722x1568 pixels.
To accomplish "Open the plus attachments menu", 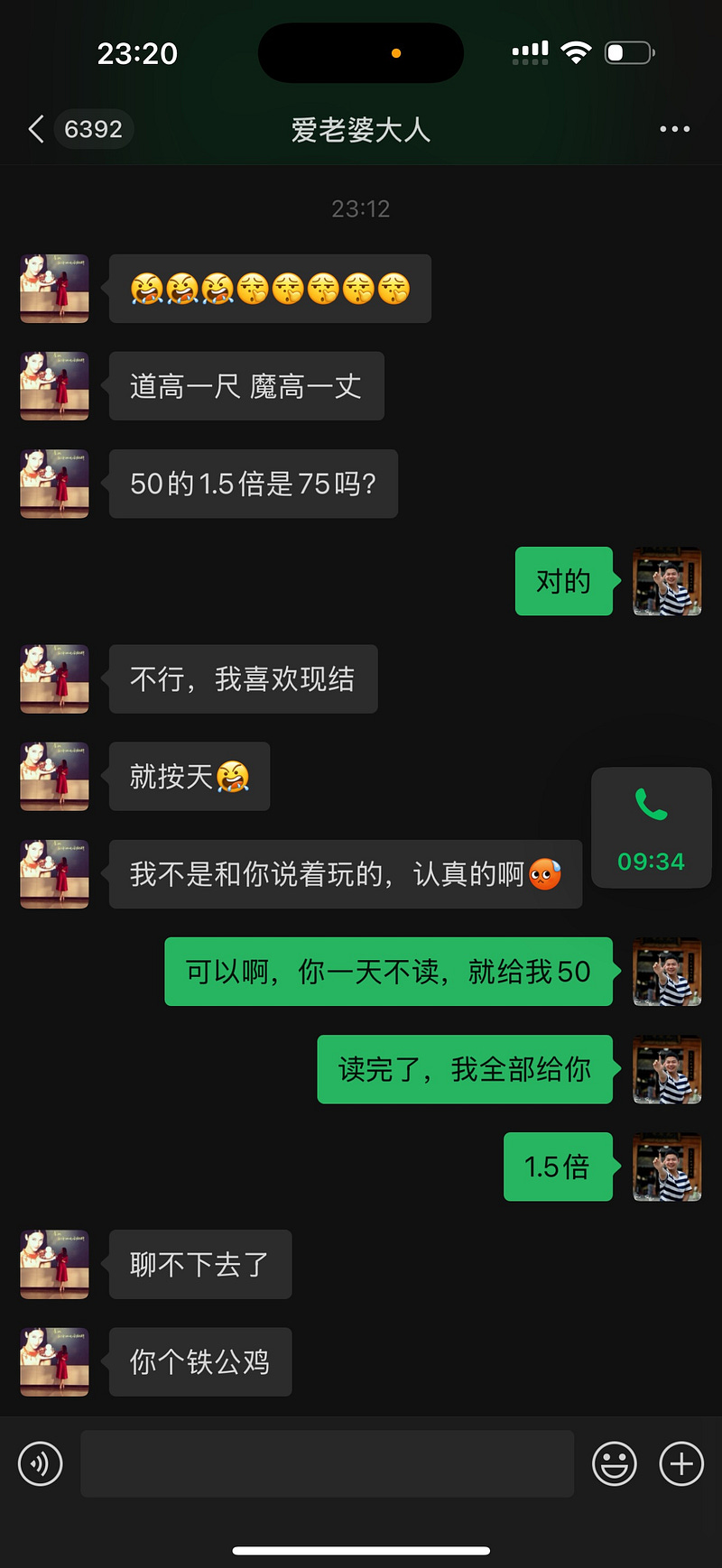I will [681, 1463].
